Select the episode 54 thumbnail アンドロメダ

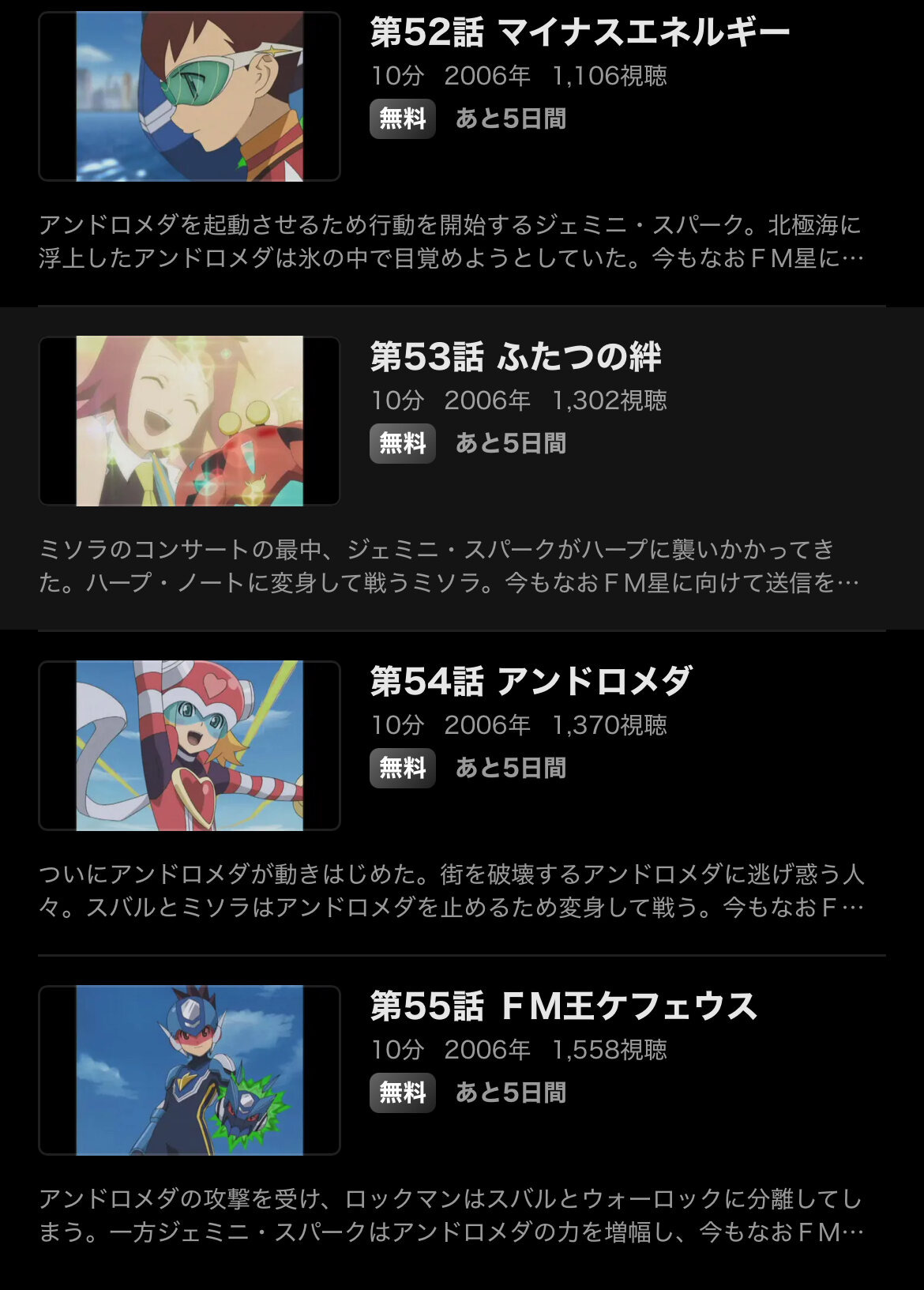coord(190,746)
